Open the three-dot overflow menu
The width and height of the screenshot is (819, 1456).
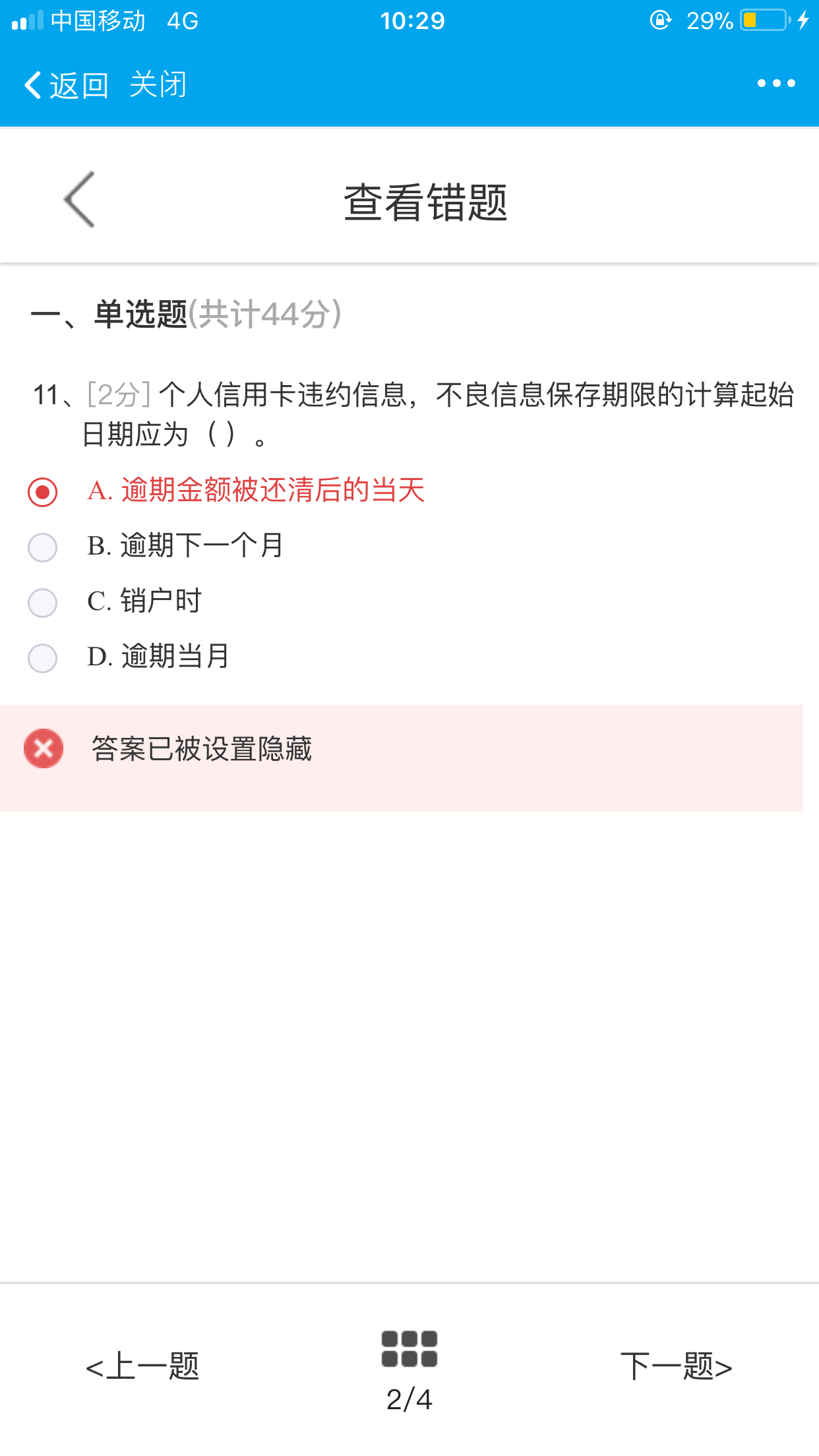tap(776, 83)
